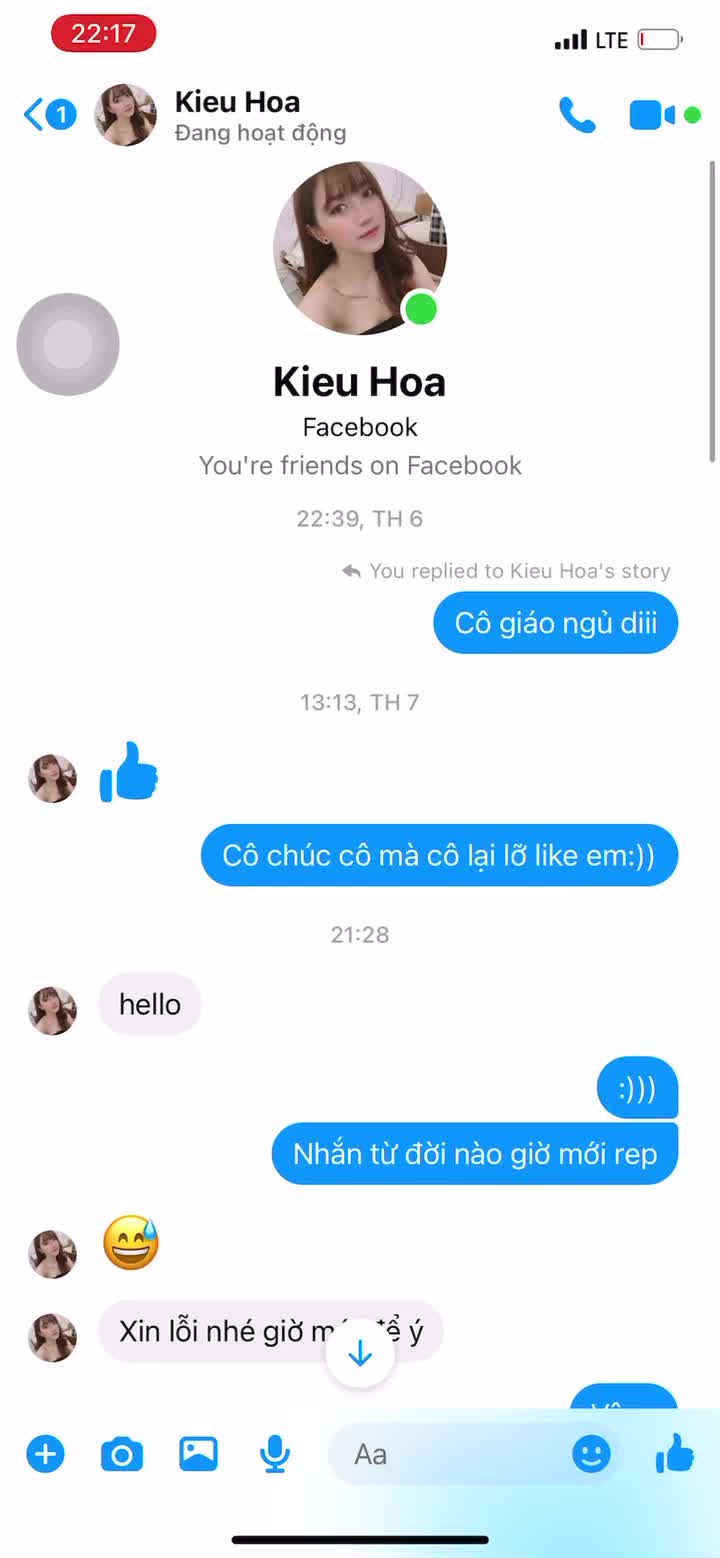Image resolution: width=720 pixels, height=1558 pixels.
Task: Send a thumbs-up like
Action: coord(675,1453)
